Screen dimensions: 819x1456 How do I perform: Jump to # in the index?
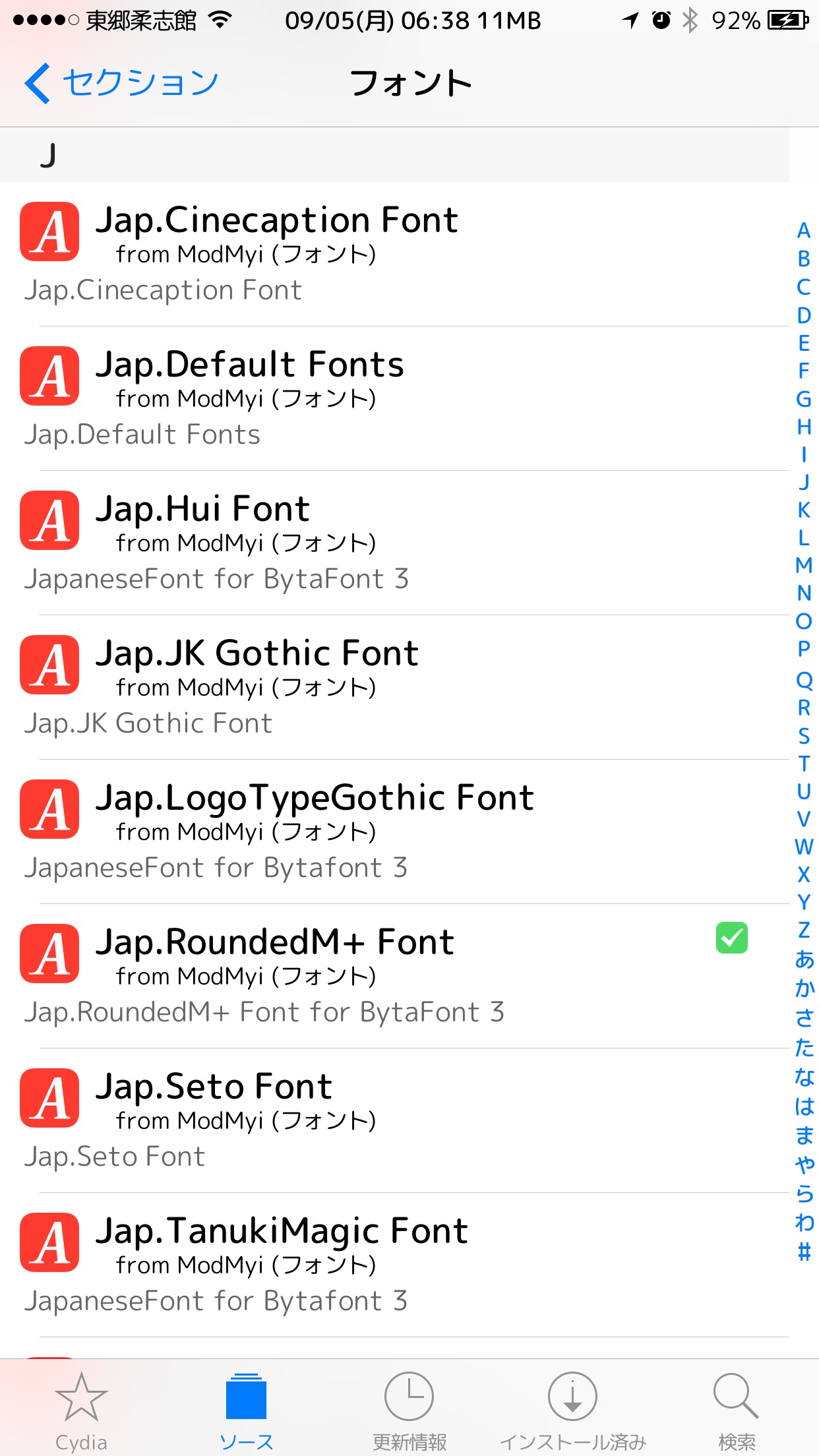pyautogui.click(x=803, y=1252)
